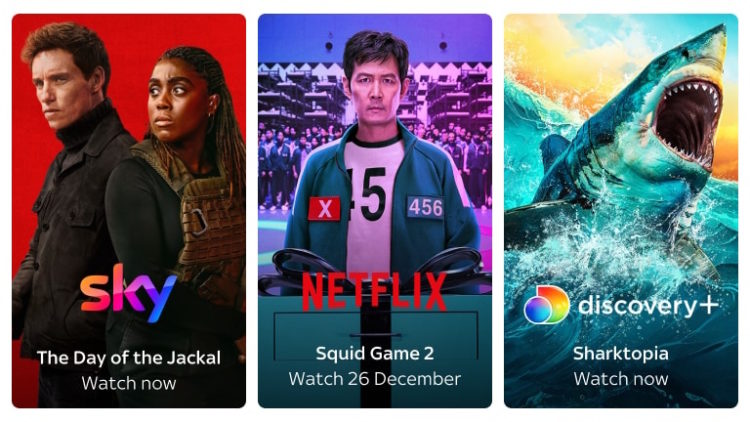This screenshot has width=750, height=422.
Task: View the Sharktopia discovery+ card
Action: tap(620, 211)
